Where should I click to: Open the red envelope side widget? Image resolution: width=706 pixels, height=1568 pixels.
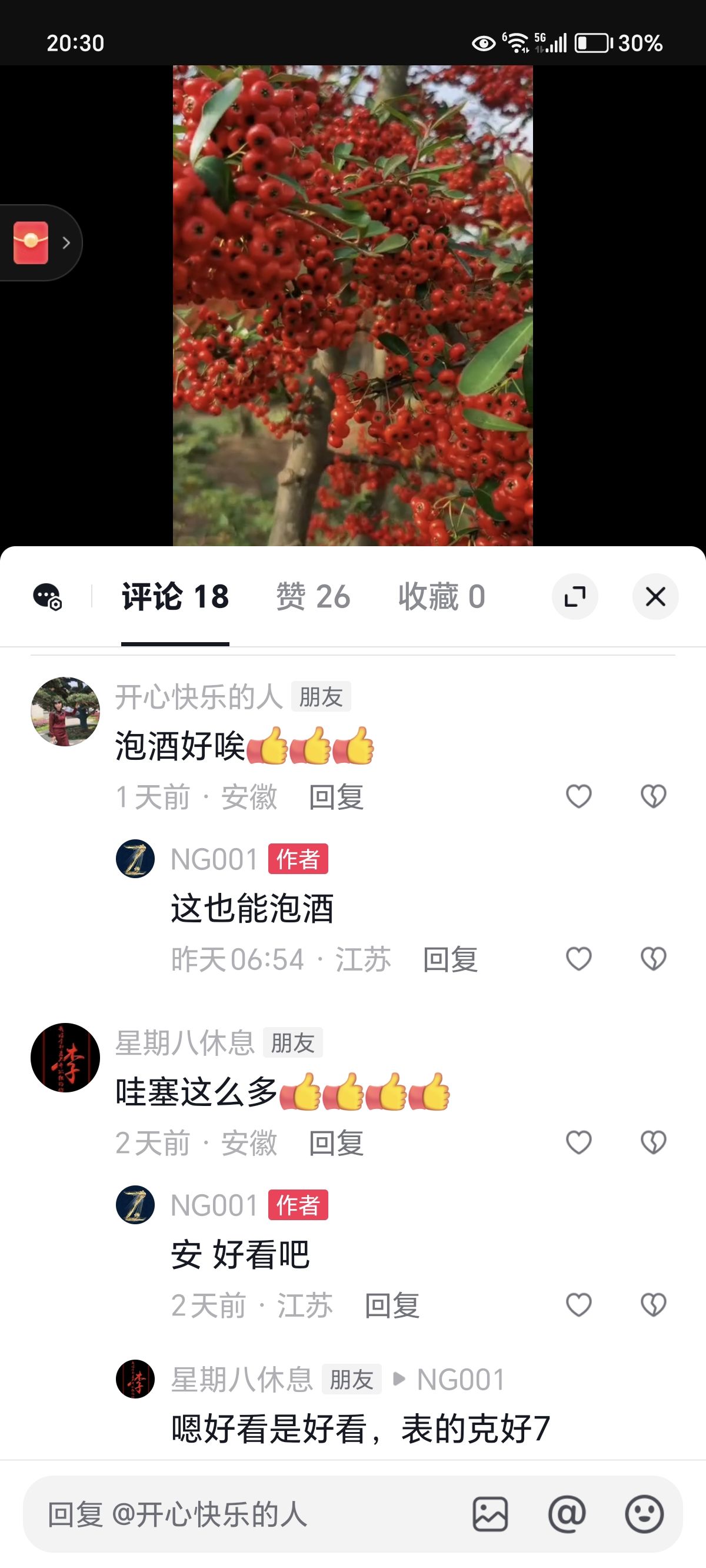click(x=40, y=243)
